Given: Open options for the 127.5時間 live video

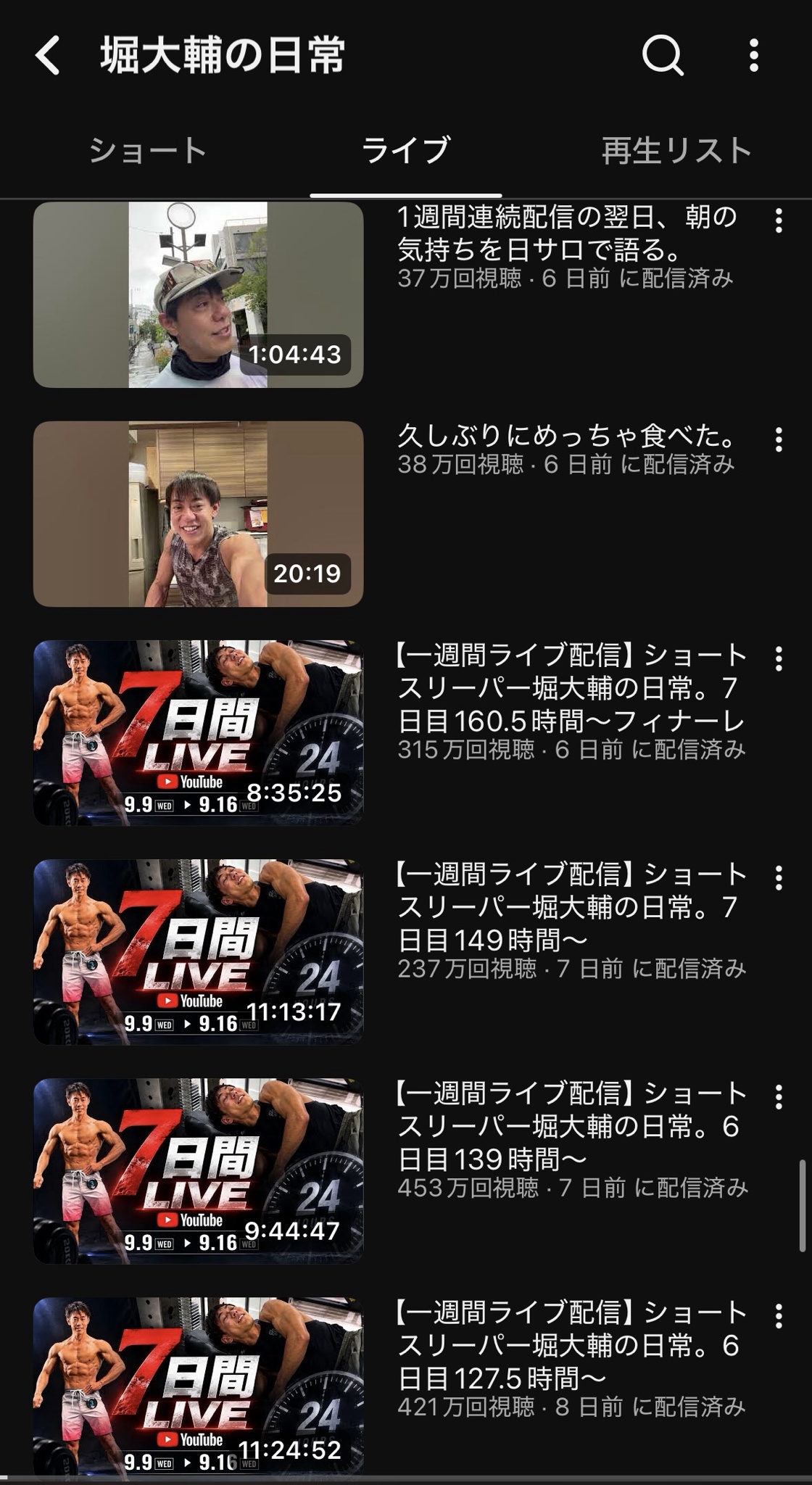Looking at the screenshot, I should pos(779,1315).
